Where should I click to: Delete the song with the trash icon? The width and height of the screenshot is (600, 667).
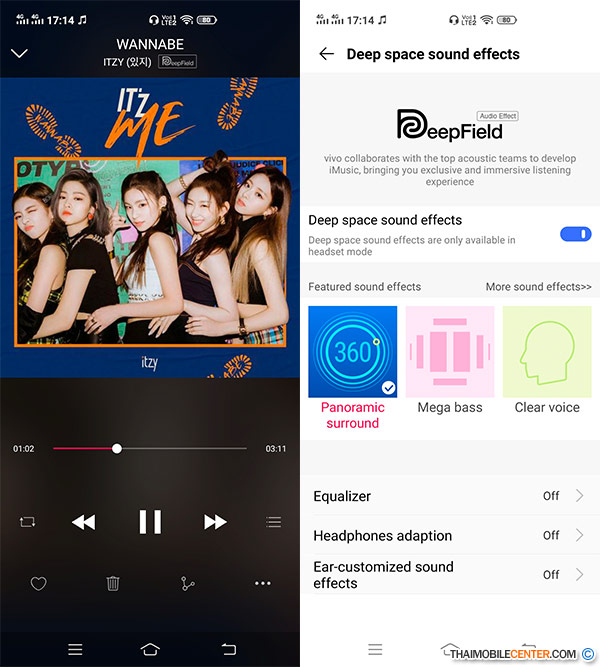point(113,583)
